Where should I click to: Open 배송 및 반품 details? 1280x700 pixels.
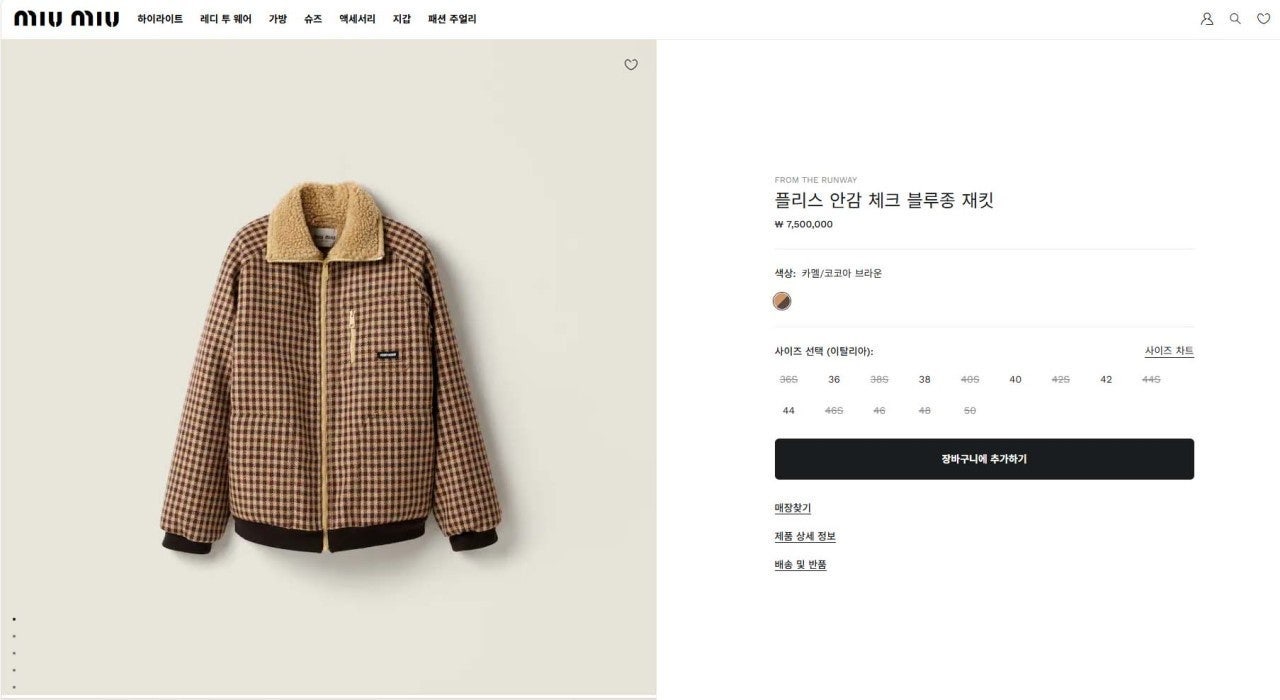(800, 565)
